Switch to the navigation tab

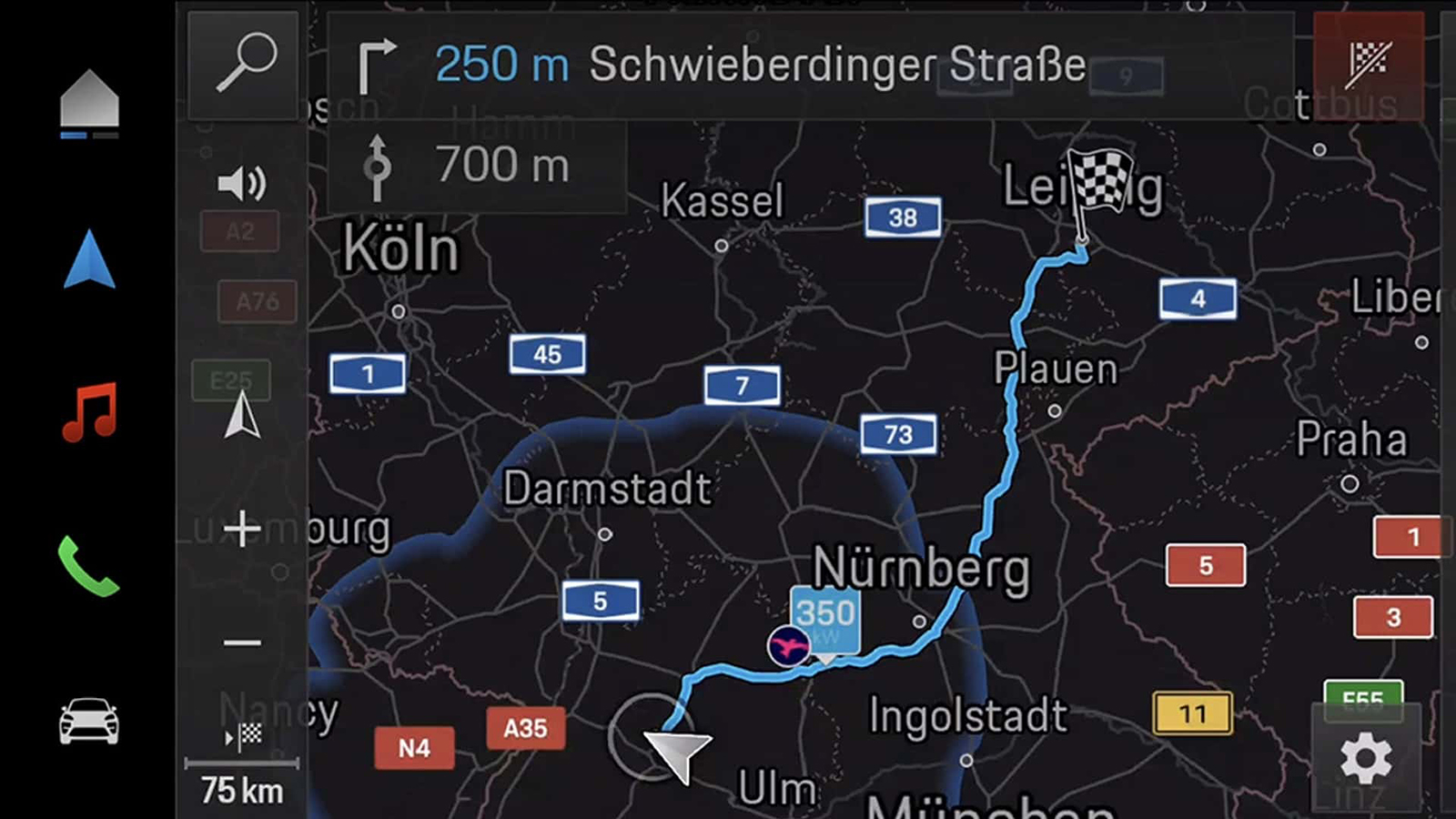click(89, 261)
